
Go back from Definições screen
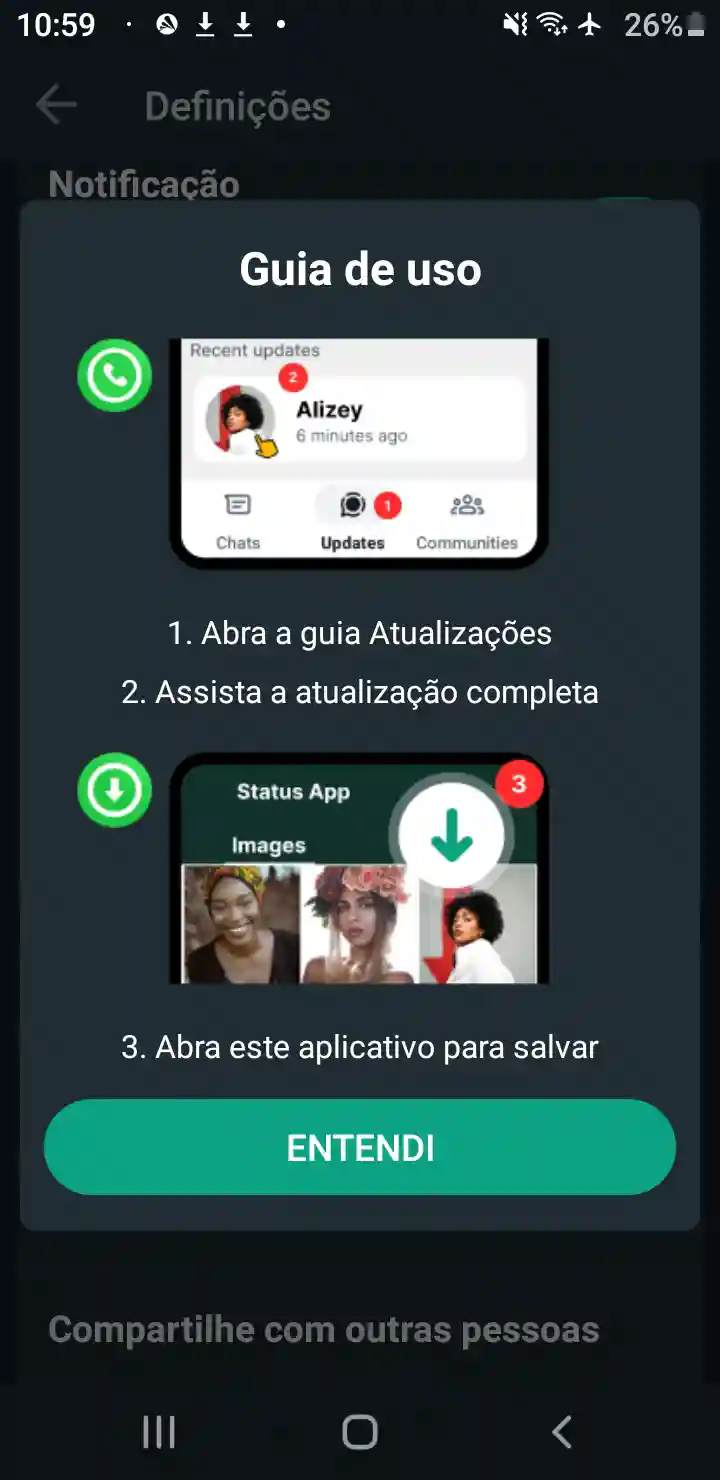point(56,105)
